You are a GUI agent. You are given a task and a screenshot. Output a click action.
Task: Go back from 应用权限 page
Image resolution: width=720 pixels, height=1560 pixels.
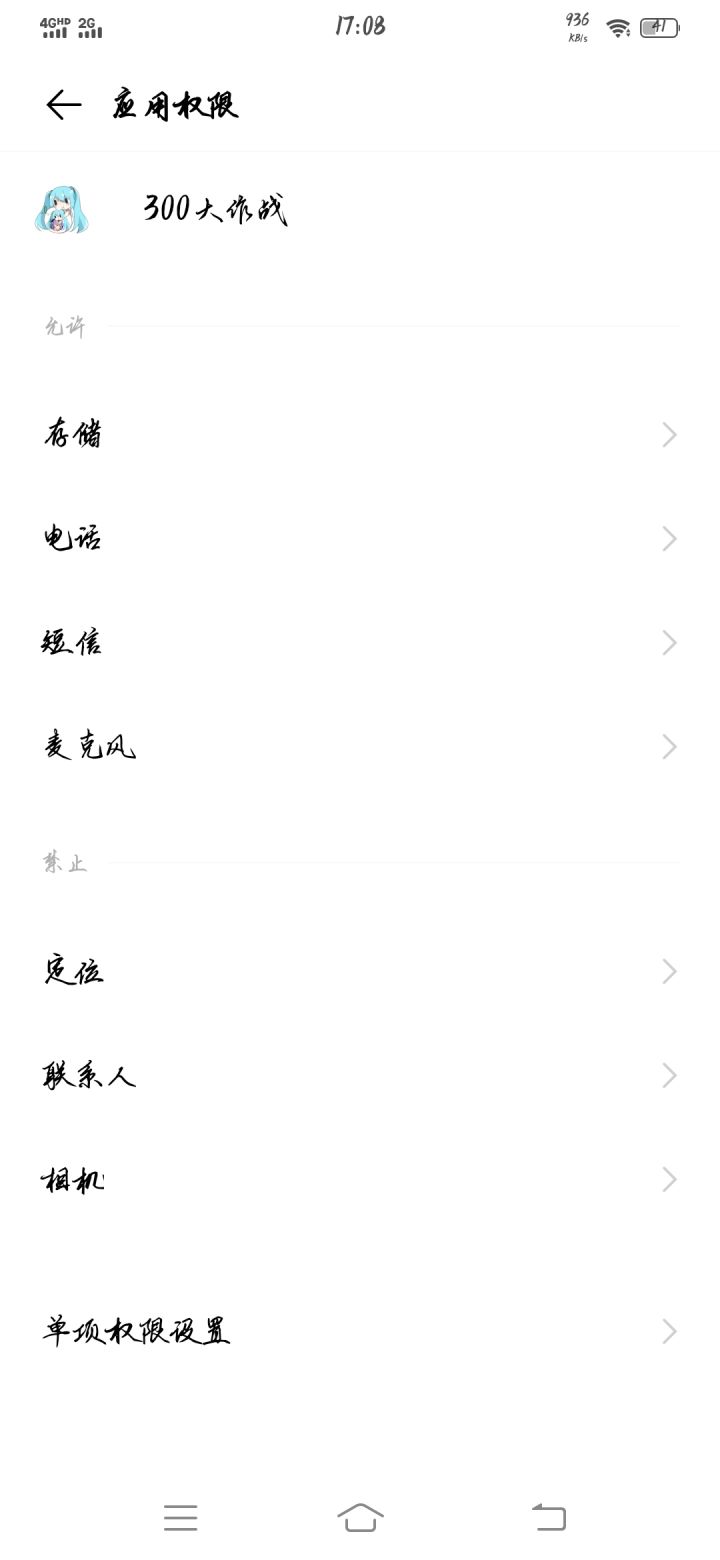click(x=64, y=105)
